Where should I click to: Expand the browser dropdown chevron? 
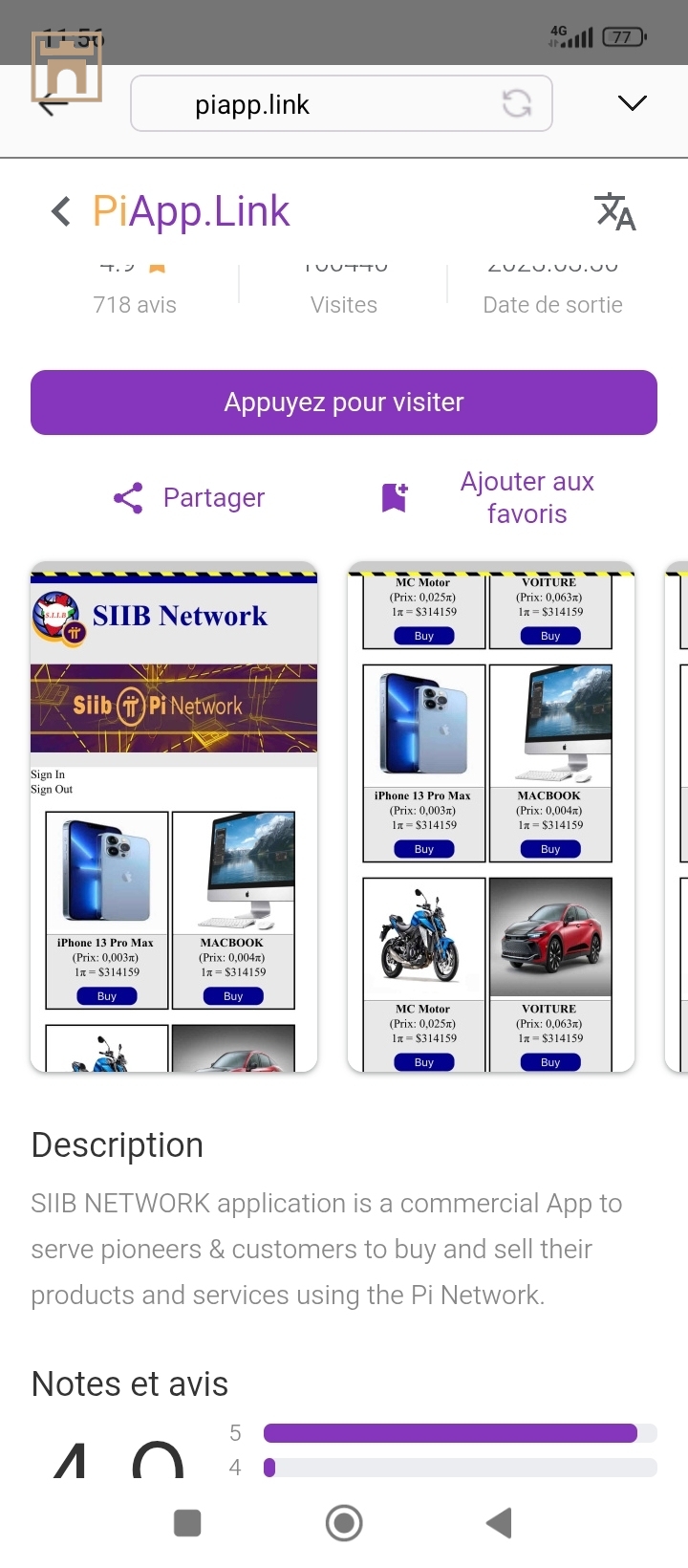coord(632,103)
